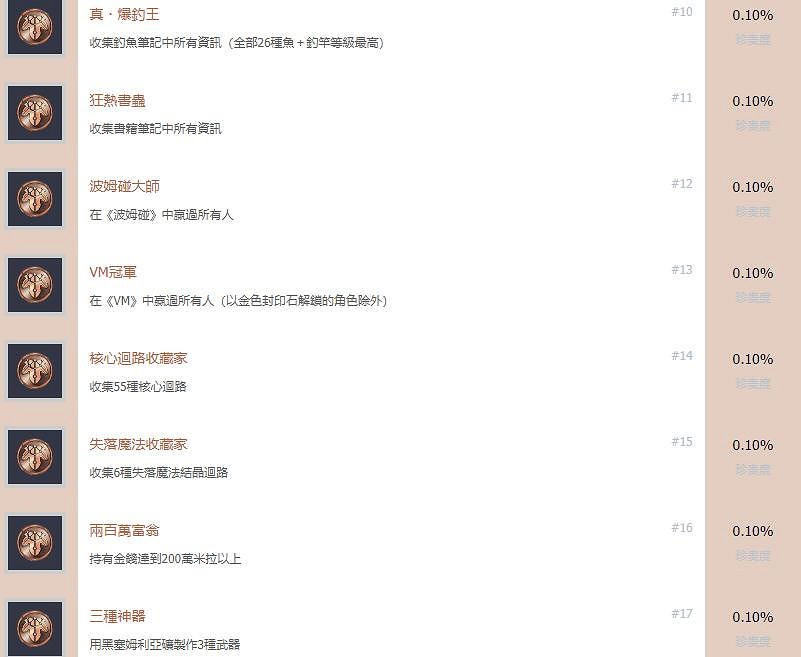Viewport: 801px width, 657px height.
Task: Open the 兩百萬富翁 trophy entry
Action: tap(124, 531)
